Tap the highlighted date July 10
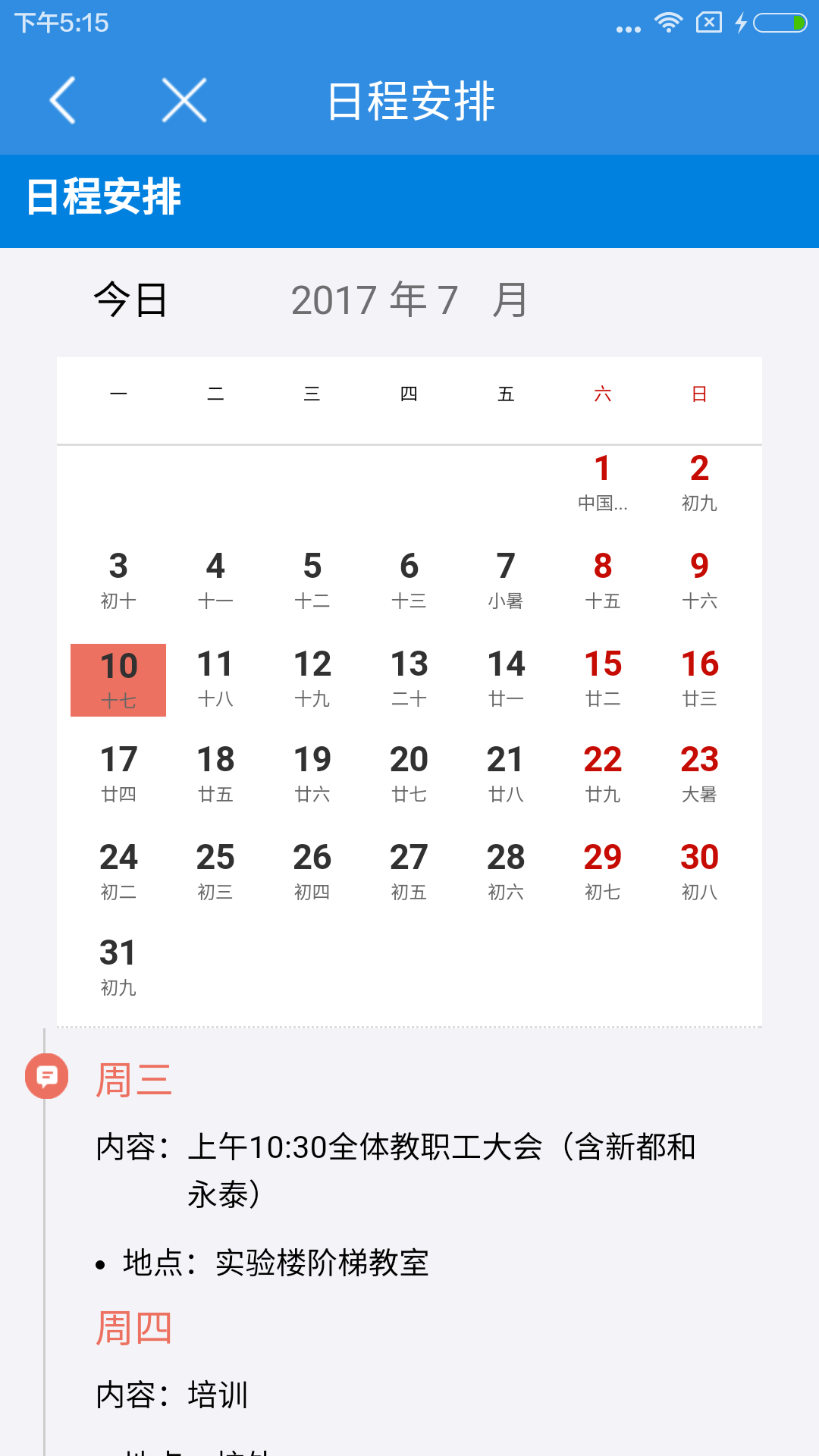 (x=118, y=679)
